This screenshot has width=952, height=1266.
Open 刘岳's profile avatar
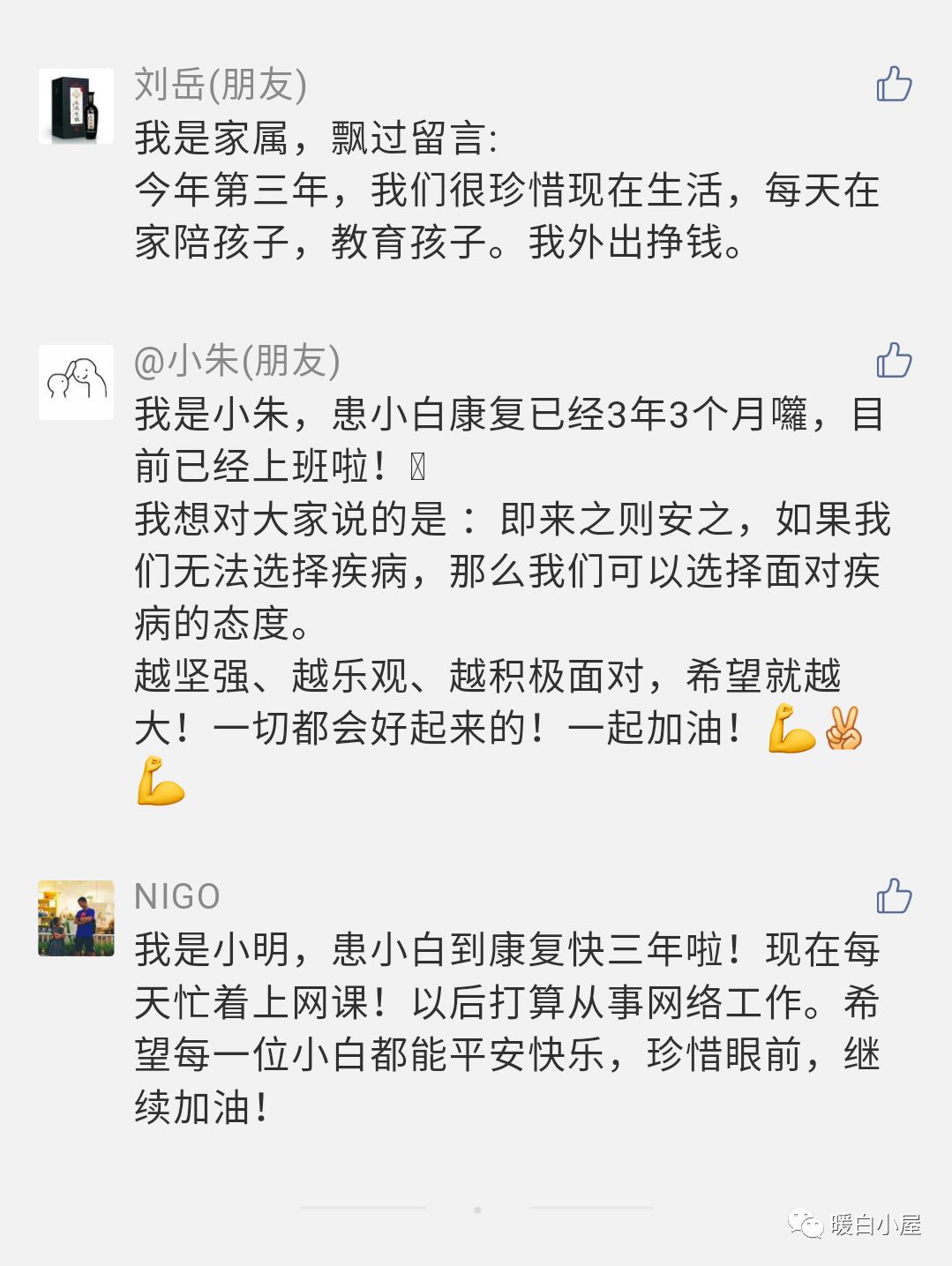coord(76,106)
